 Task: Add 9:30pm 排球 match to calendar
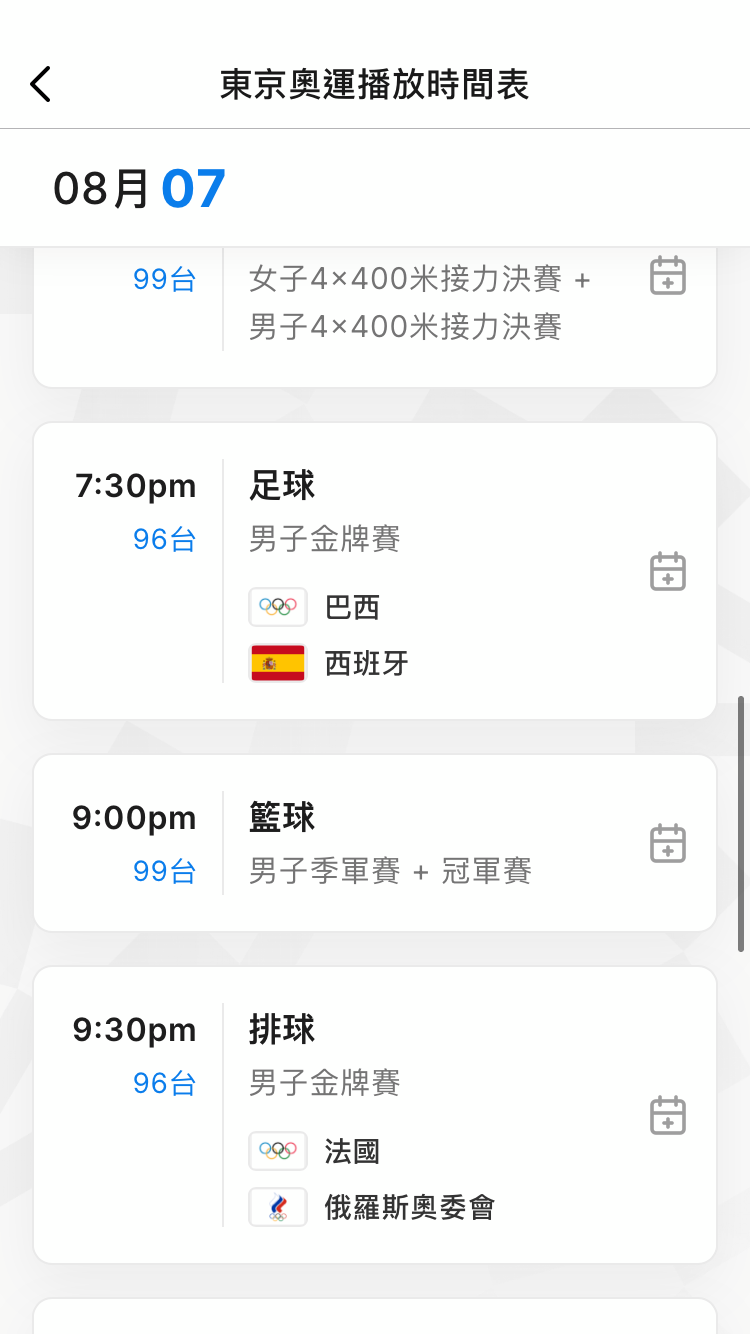[668, 1115]
